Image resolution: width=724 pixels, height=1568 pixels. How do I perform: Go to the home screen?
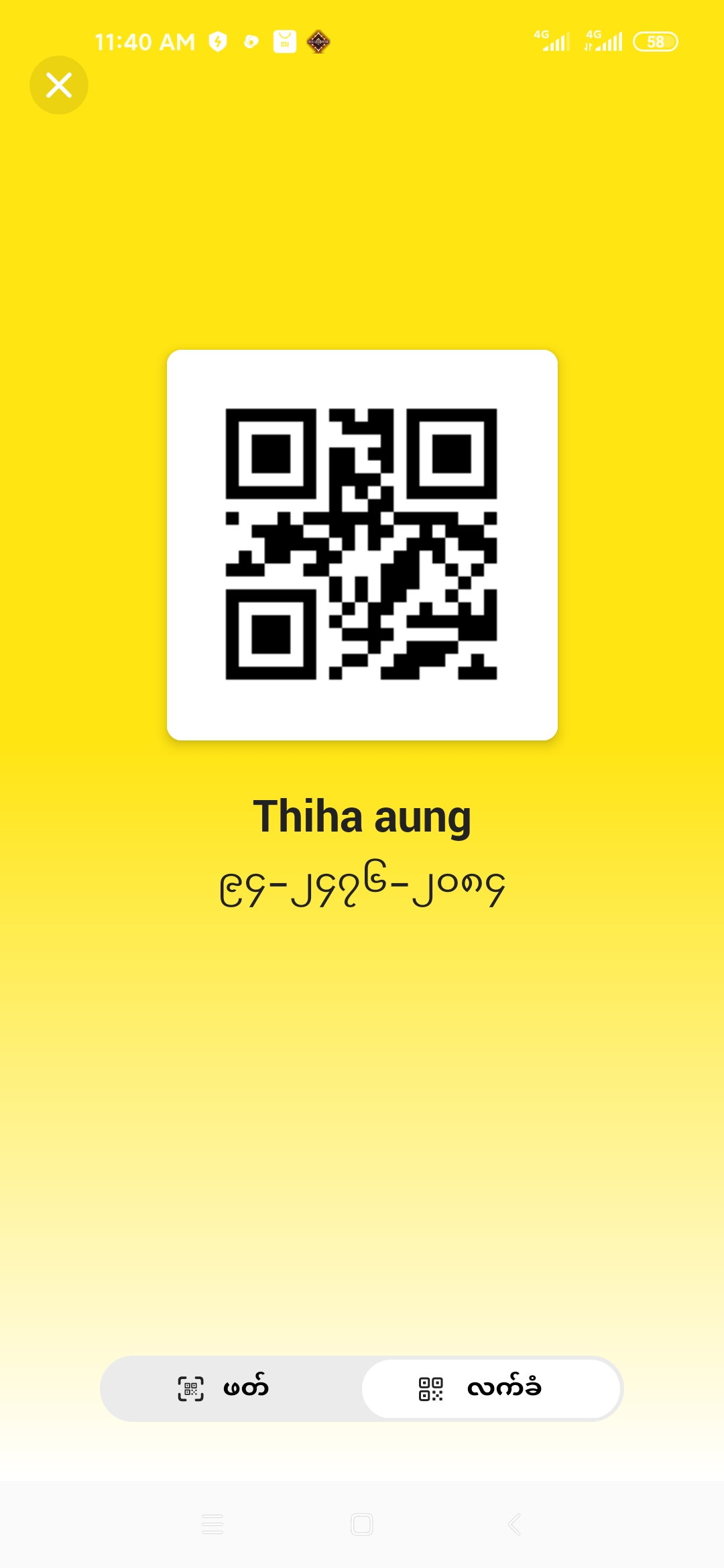tap(362, 1524)
